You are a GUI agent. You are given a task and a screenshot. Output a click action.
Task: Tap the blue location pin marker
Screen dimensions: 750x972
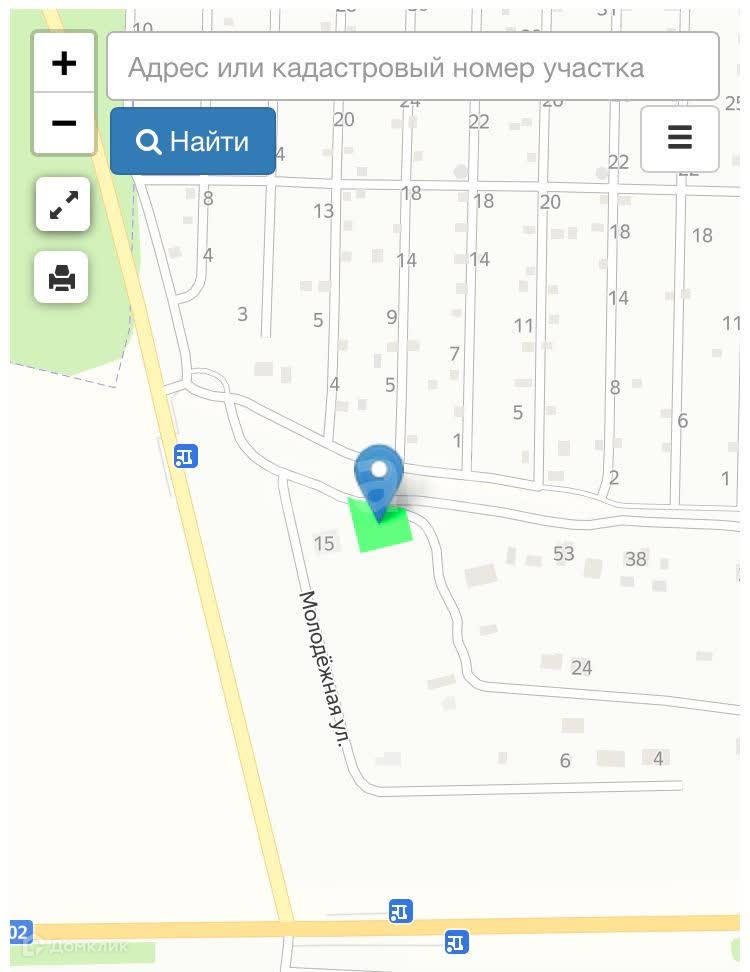(x=379, y=474)
